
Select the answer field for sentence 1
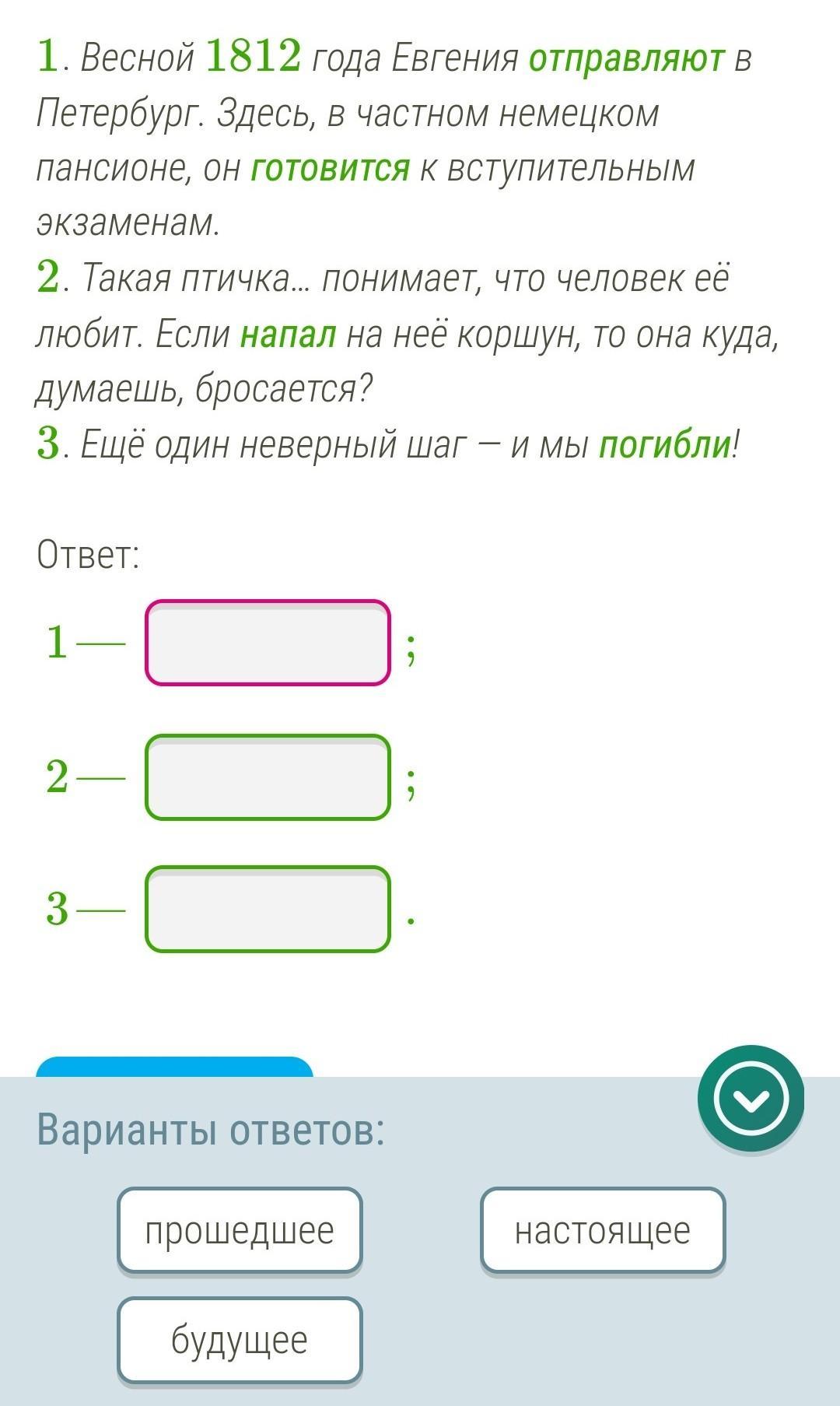(x=268, y=643)
